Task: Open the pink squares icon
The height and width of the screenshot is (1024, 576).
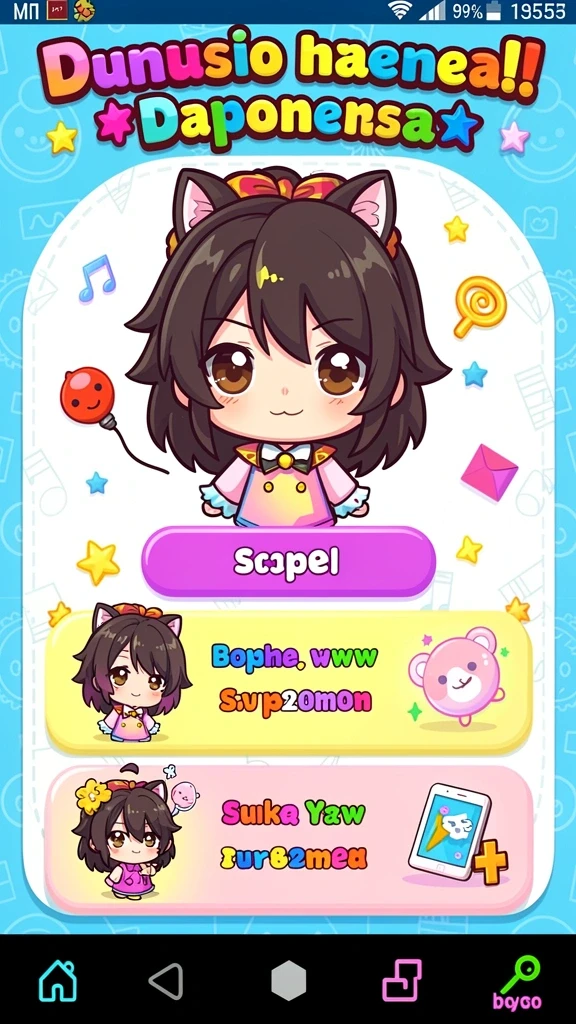Action: (x=402, y=980)
